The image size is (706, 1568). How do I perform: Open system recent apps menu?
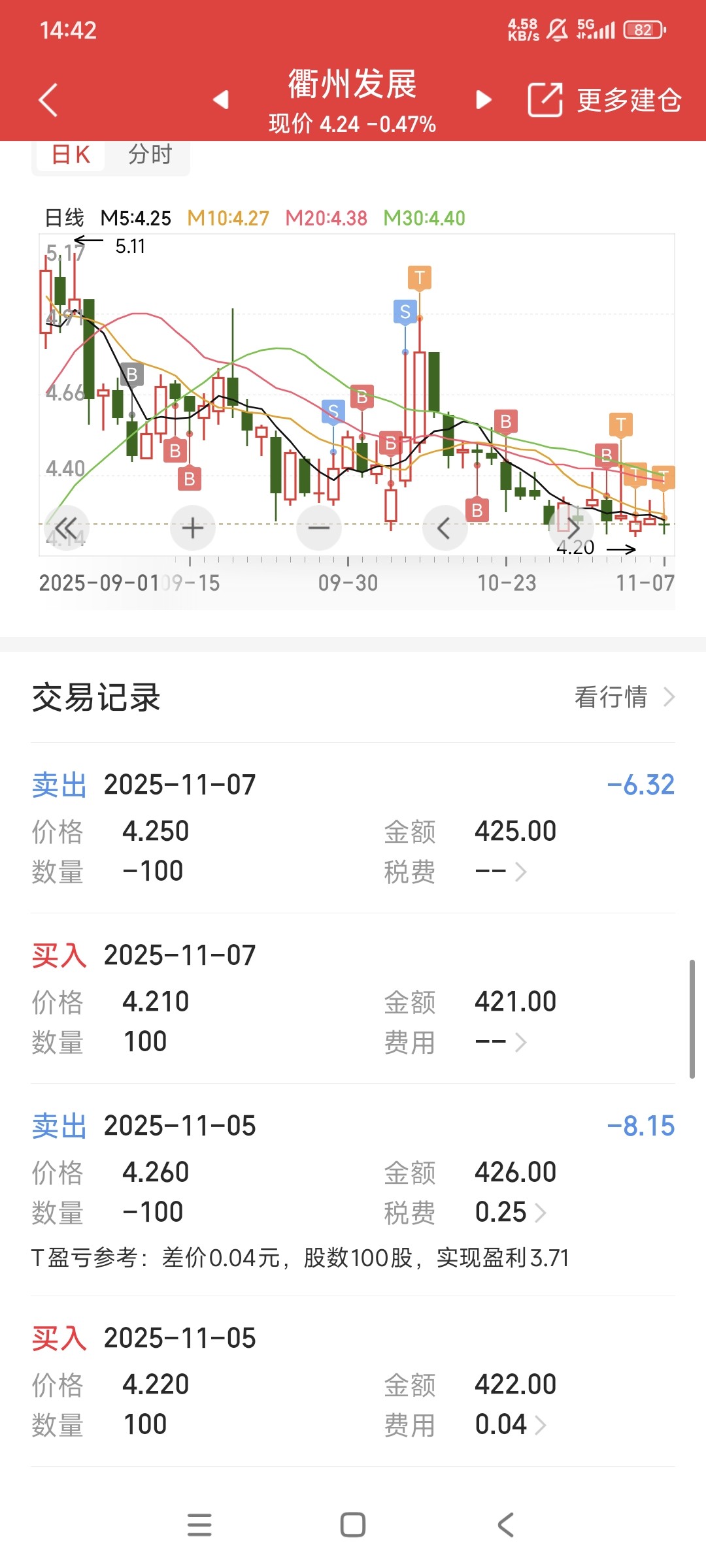coord(199,1525)
